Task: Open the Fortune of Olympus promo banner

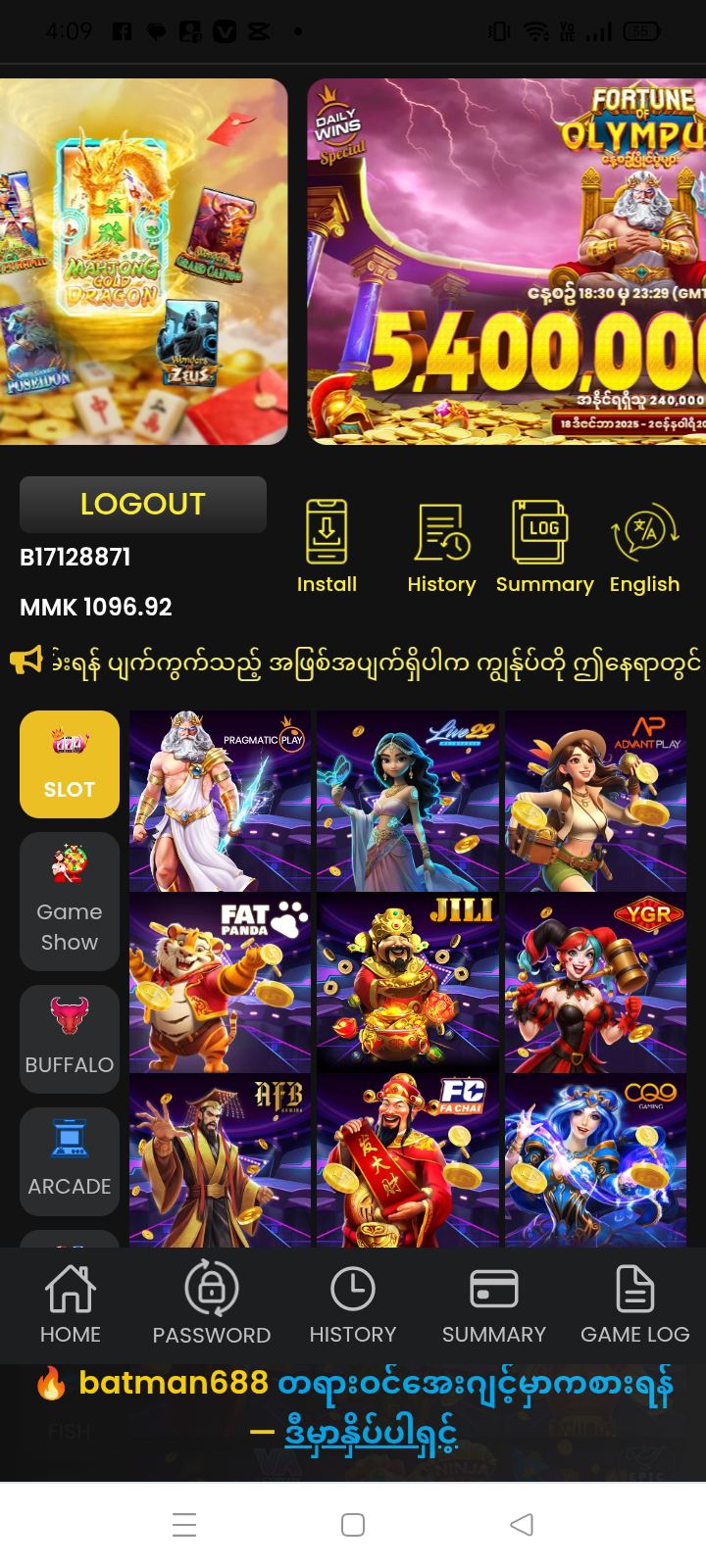Action: pos(507,262)
